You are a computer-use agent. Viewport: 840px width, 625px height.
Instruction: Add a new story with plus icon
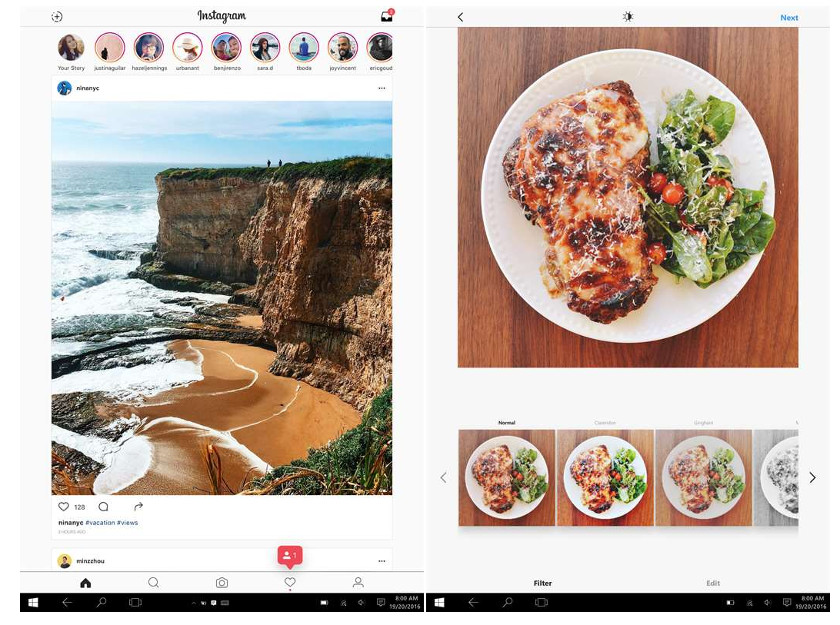(57, 17)
